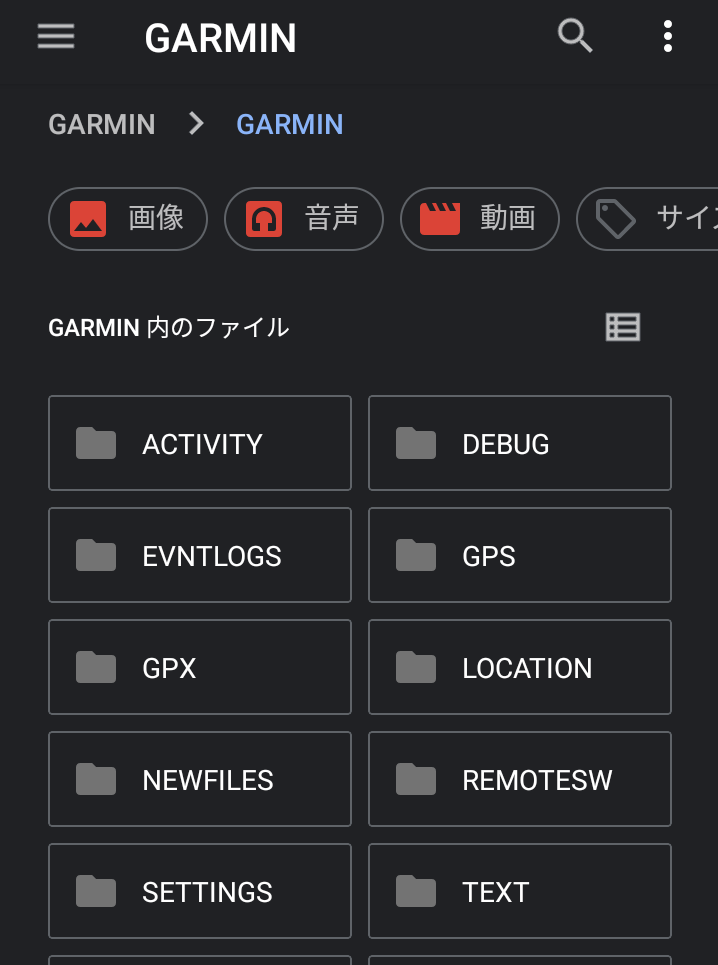Open the ACTIVITY folder

coord(200,443)
